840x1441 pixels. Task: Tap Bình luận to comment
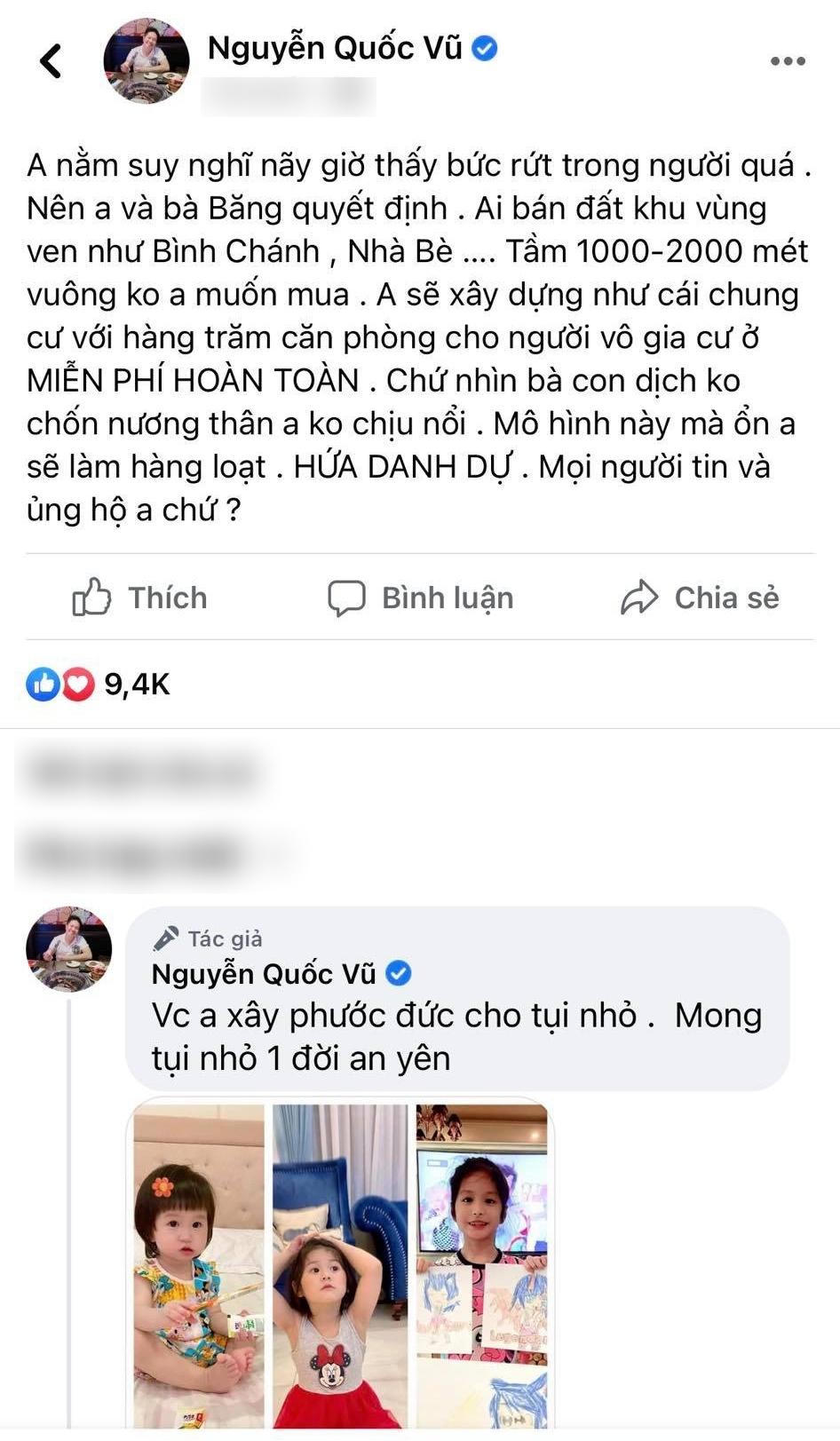(x=420, y=598)
